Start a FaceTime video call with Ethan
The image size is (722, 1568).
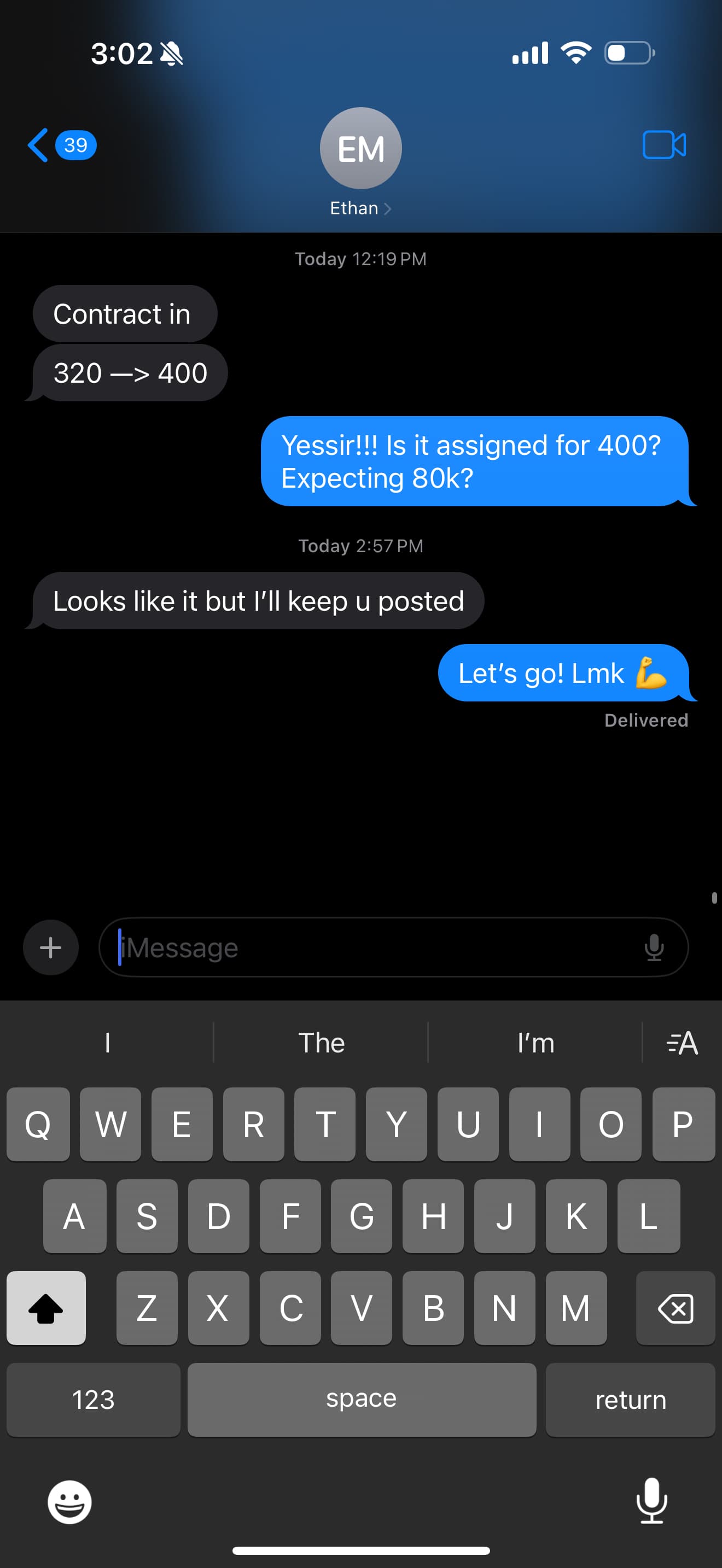pos(663,145)
